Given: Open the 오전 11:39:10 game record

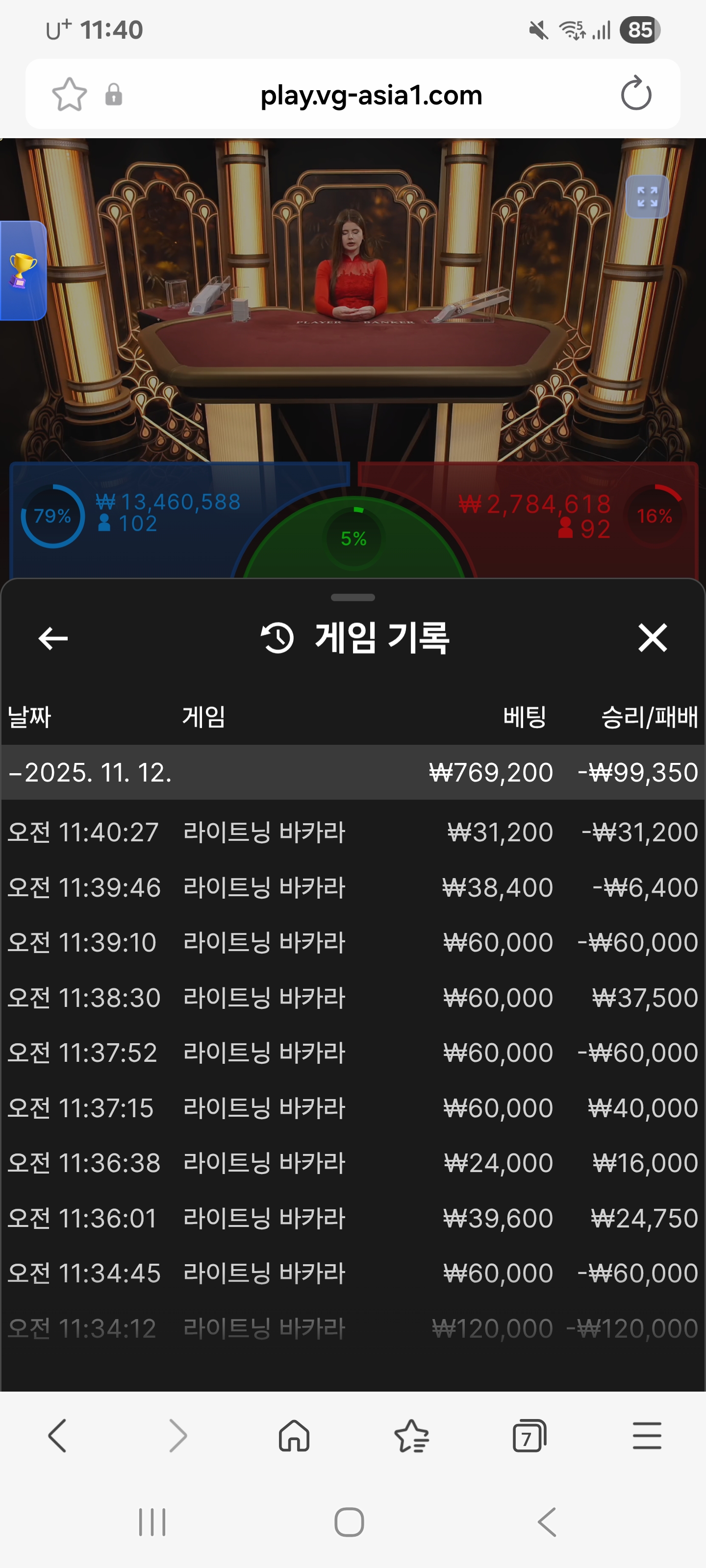Looking at the screenshot, I should [353, 942].
